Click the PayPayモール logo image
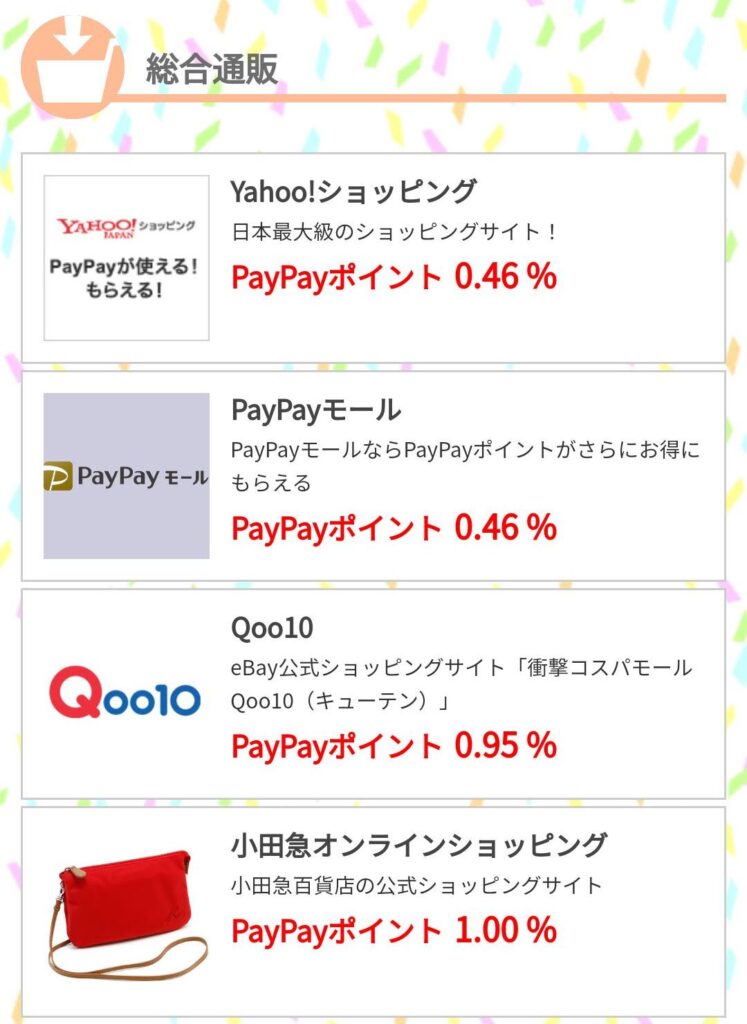Image resolution: width=747 pixels, height=1024 pixels. [x=125, y=472]
